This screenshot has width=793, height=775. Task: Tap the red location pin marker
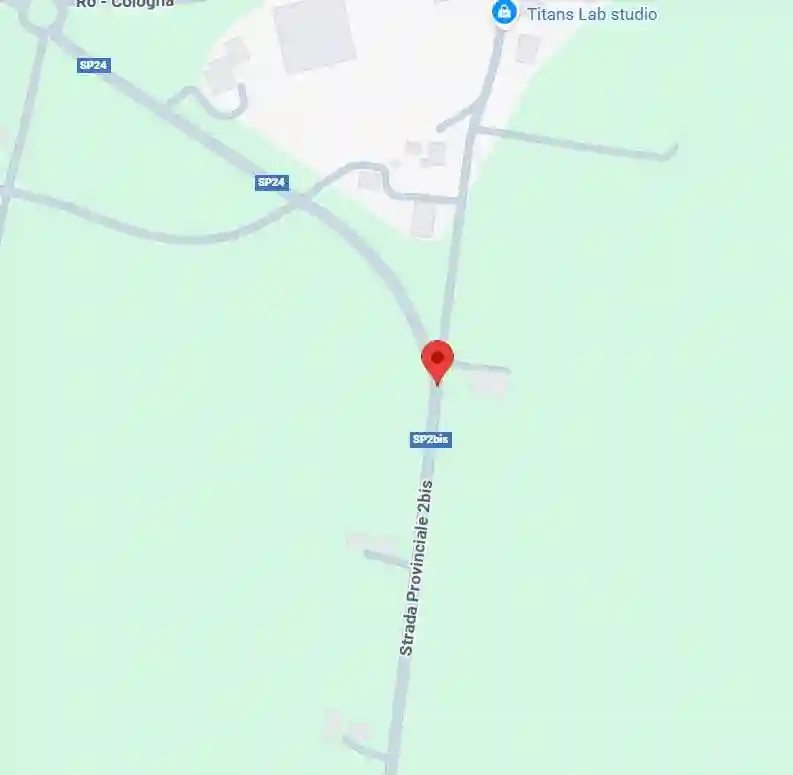(437, 361)
